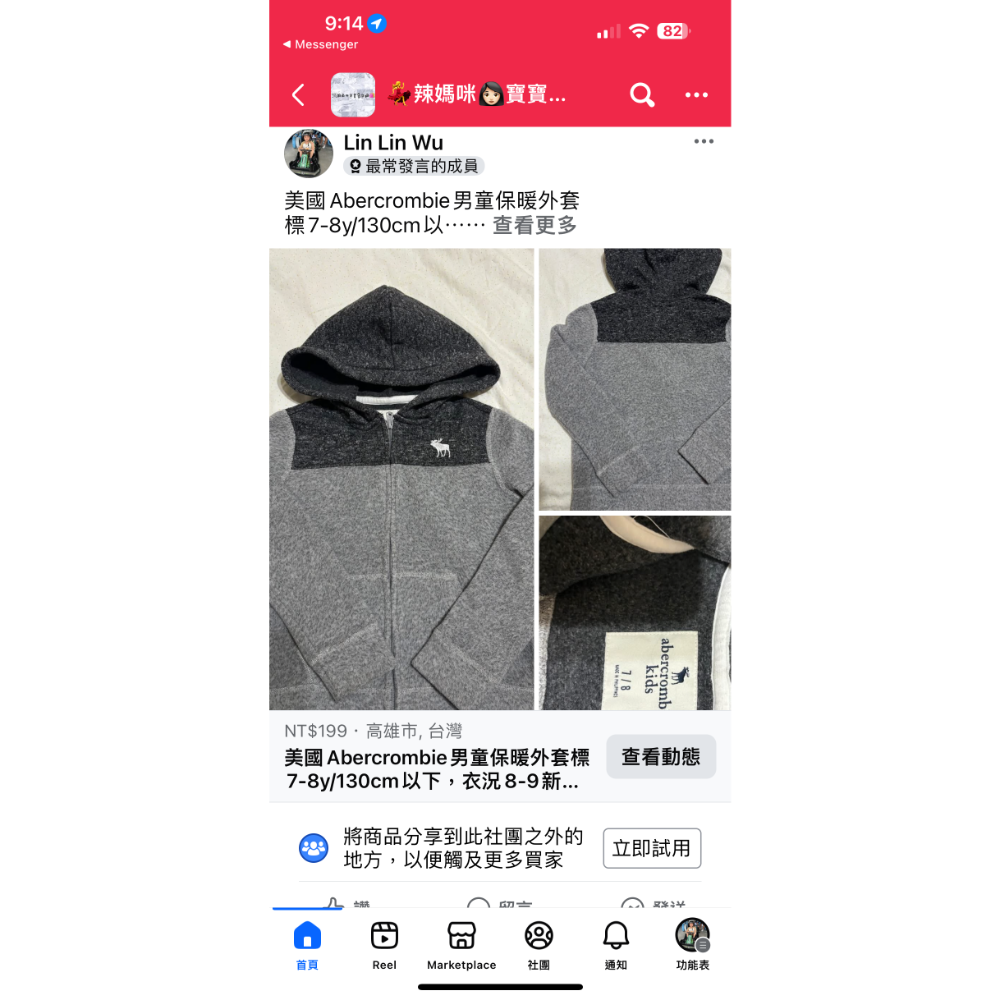Open the post options three-dot menu
This screenshot has width=1000, height=1000.
click(x=704, y=142)
